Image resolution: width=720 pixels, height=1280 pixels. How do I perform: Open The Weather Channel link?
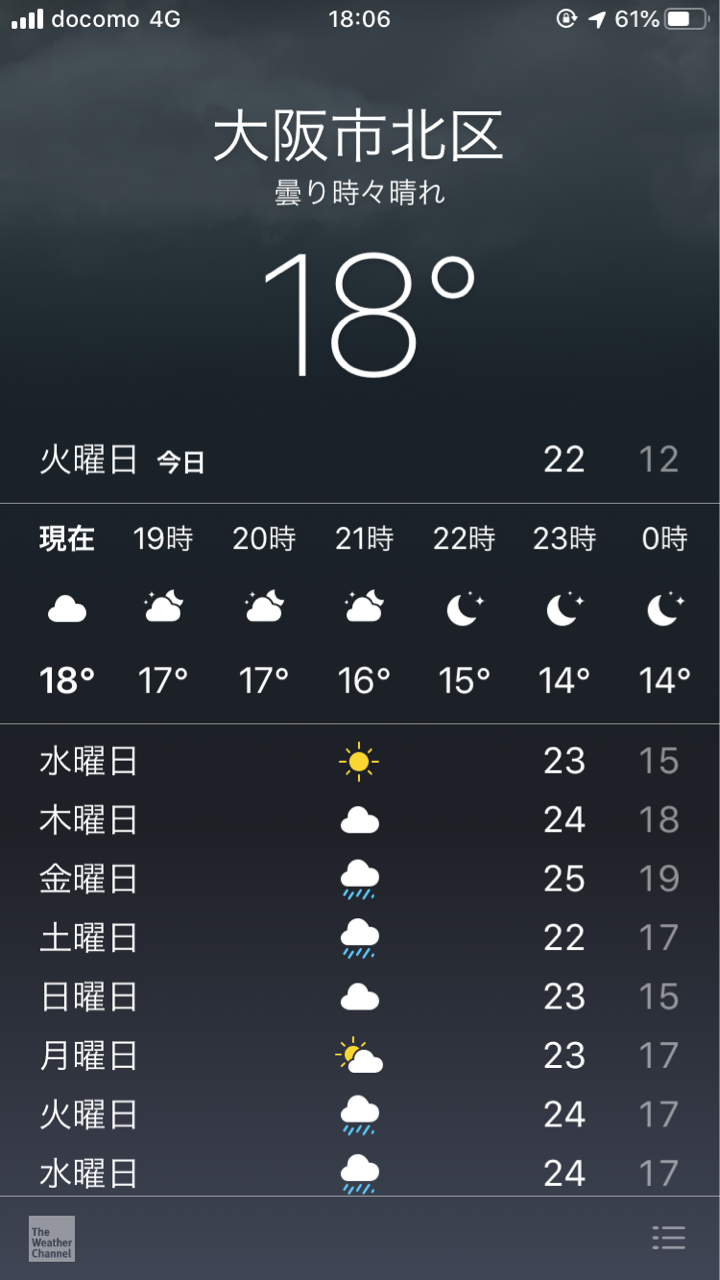(51, 1238)
